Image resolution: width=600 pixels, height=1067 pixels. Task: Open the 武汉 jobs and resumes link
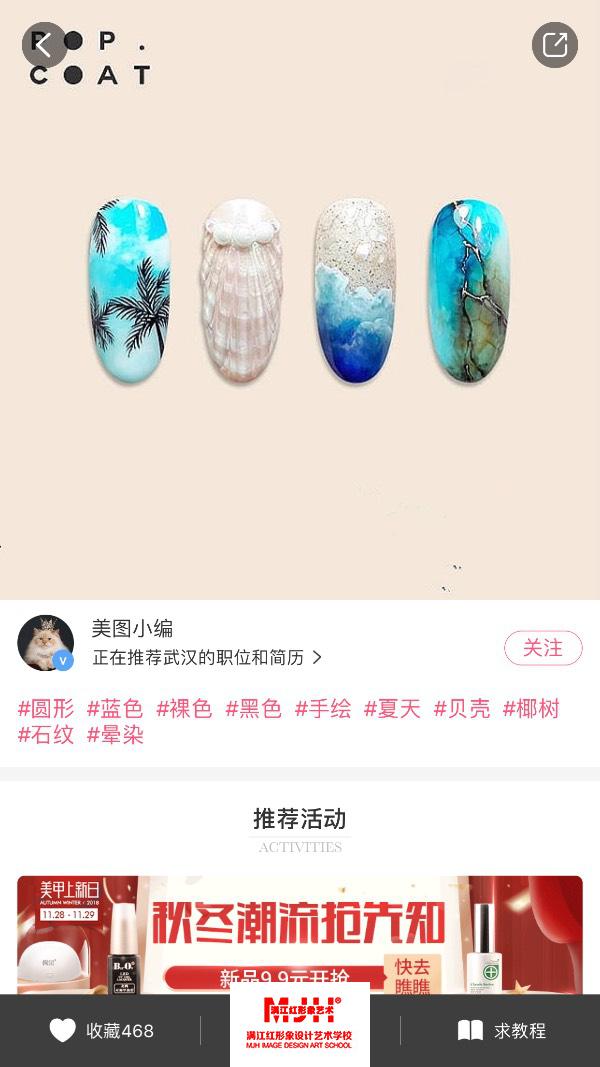point(207,658)
